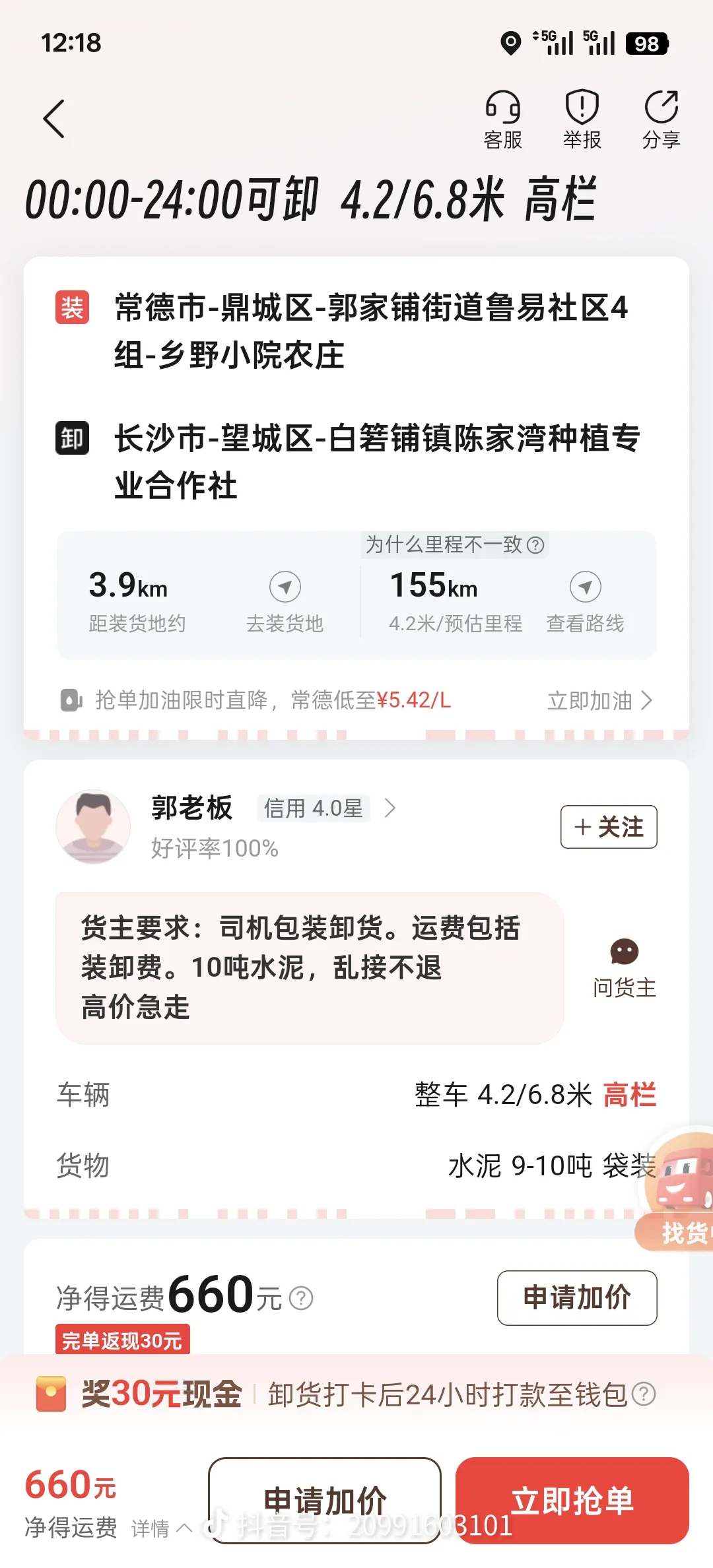This screenshot has height=1568, width=713.
Task: Share the order with 分享 icon
Action: [662, 119]
